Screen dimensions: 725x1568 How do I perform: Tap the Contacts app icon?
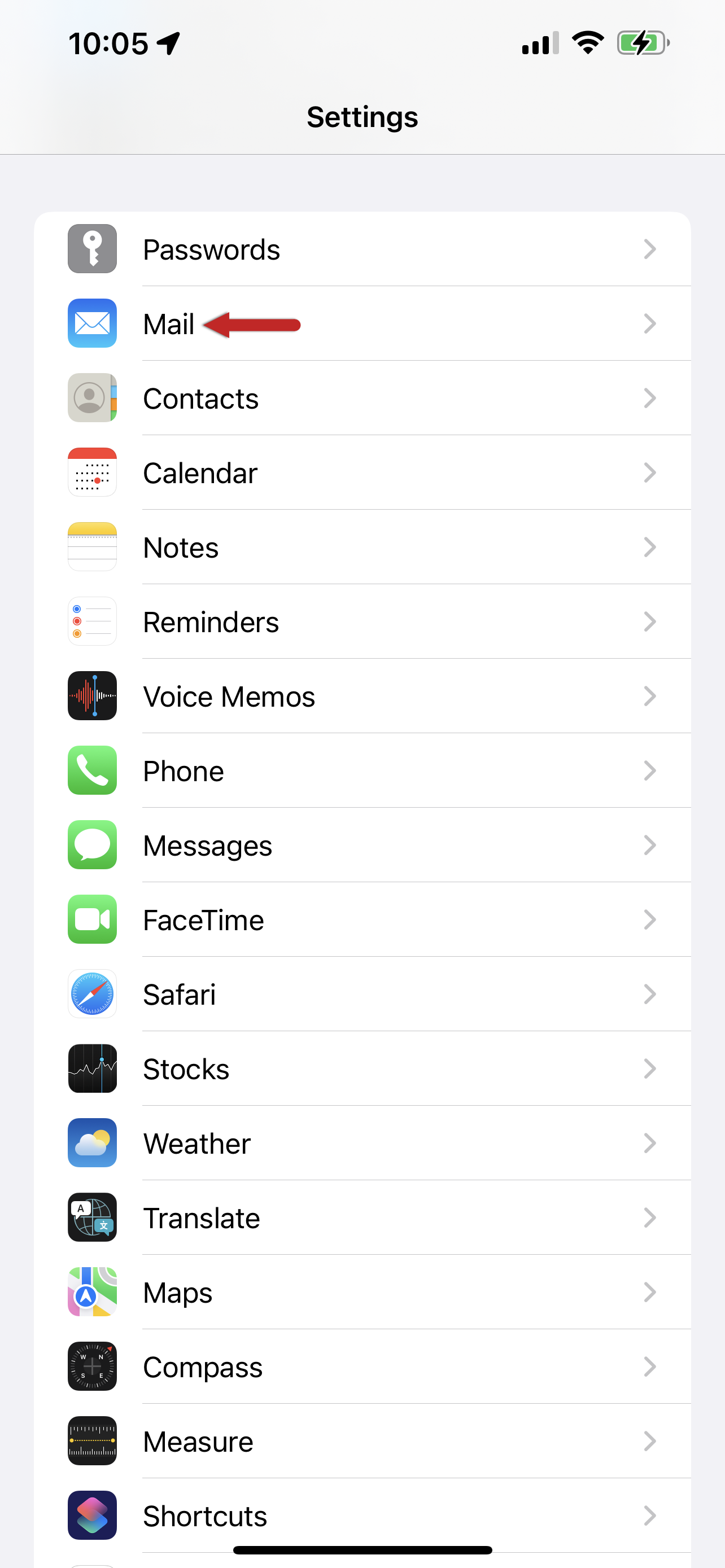point(92,398)
